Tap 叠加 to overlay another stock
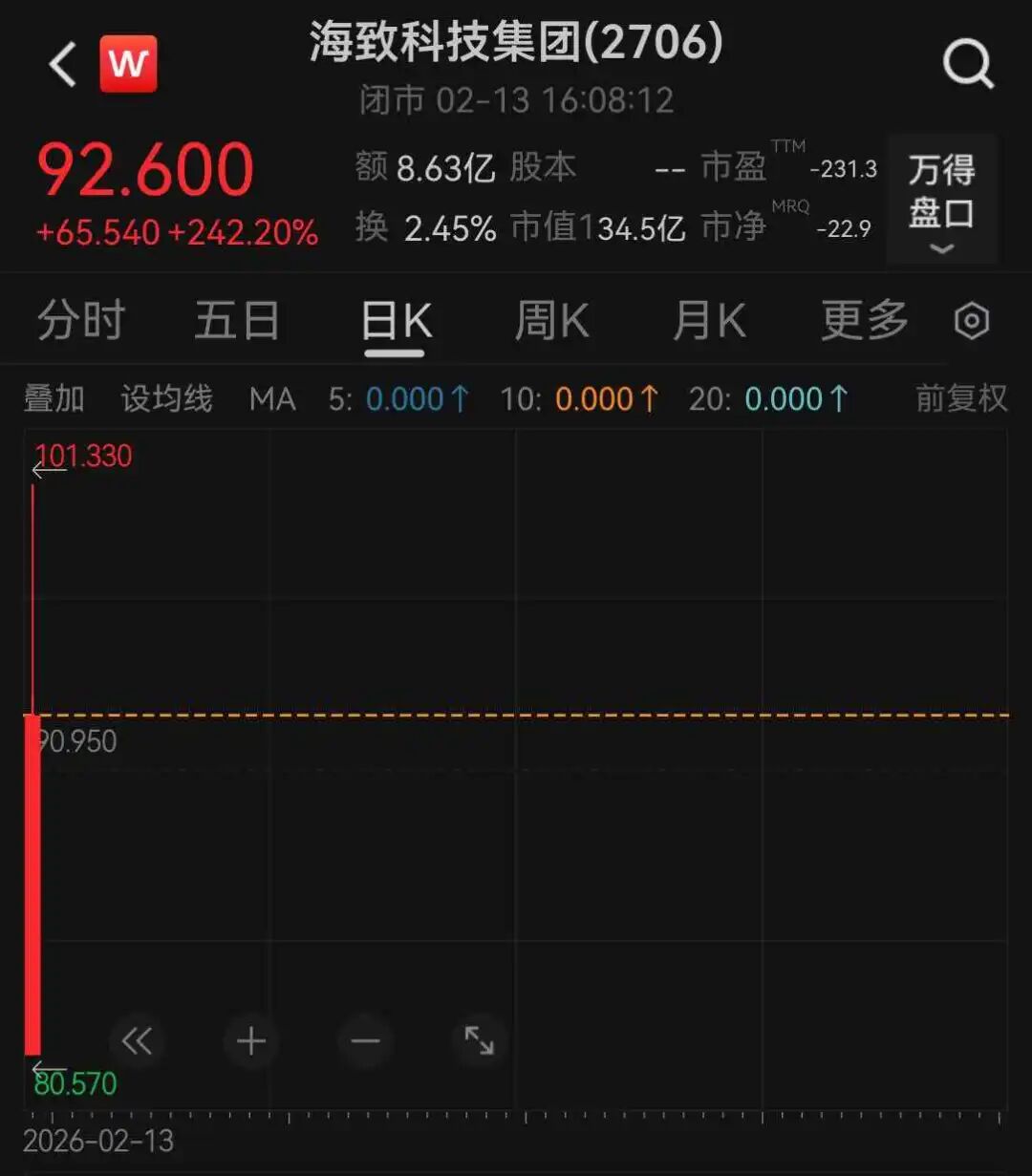1032x1176 pixels. [54, 398]
